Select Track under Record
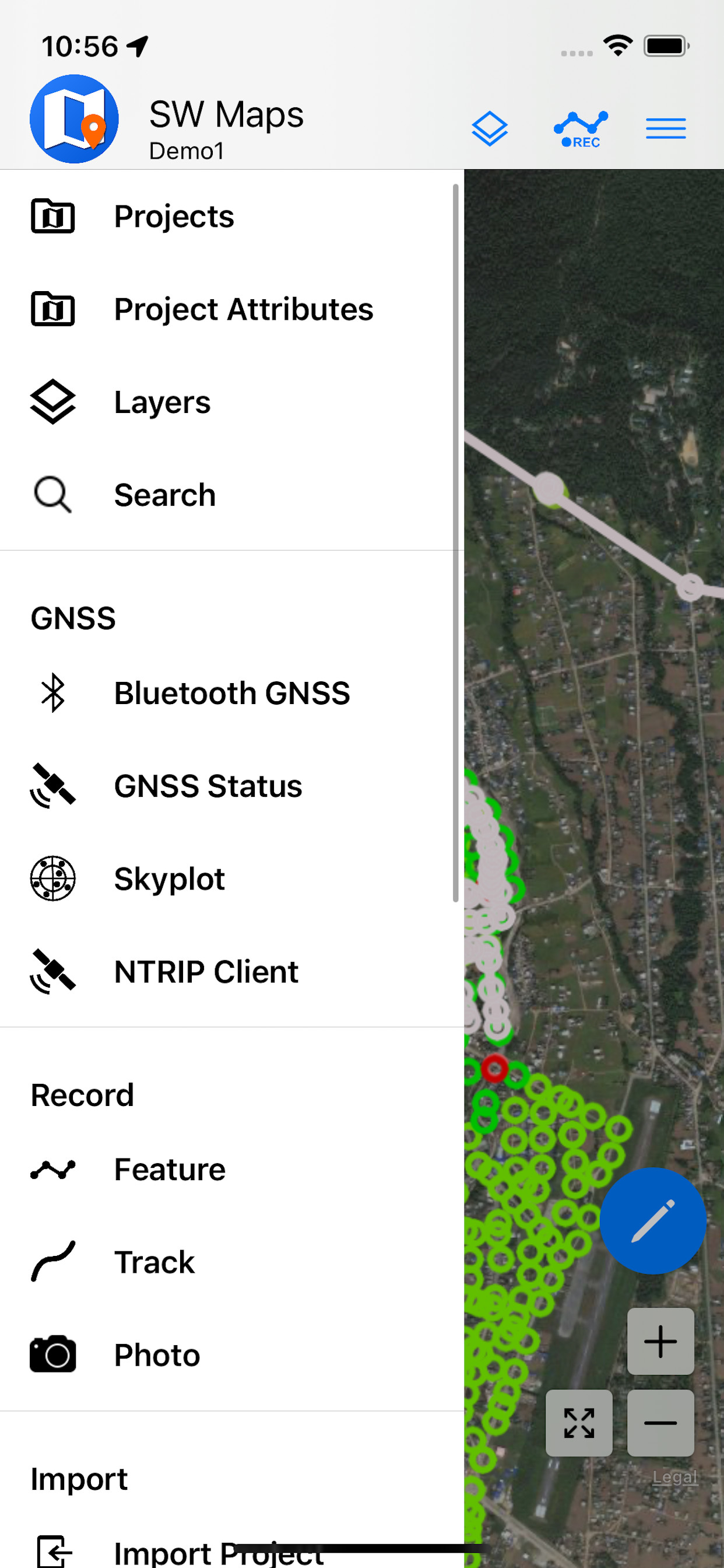This screenshot has width=724, height=1568. point(154,1262)
